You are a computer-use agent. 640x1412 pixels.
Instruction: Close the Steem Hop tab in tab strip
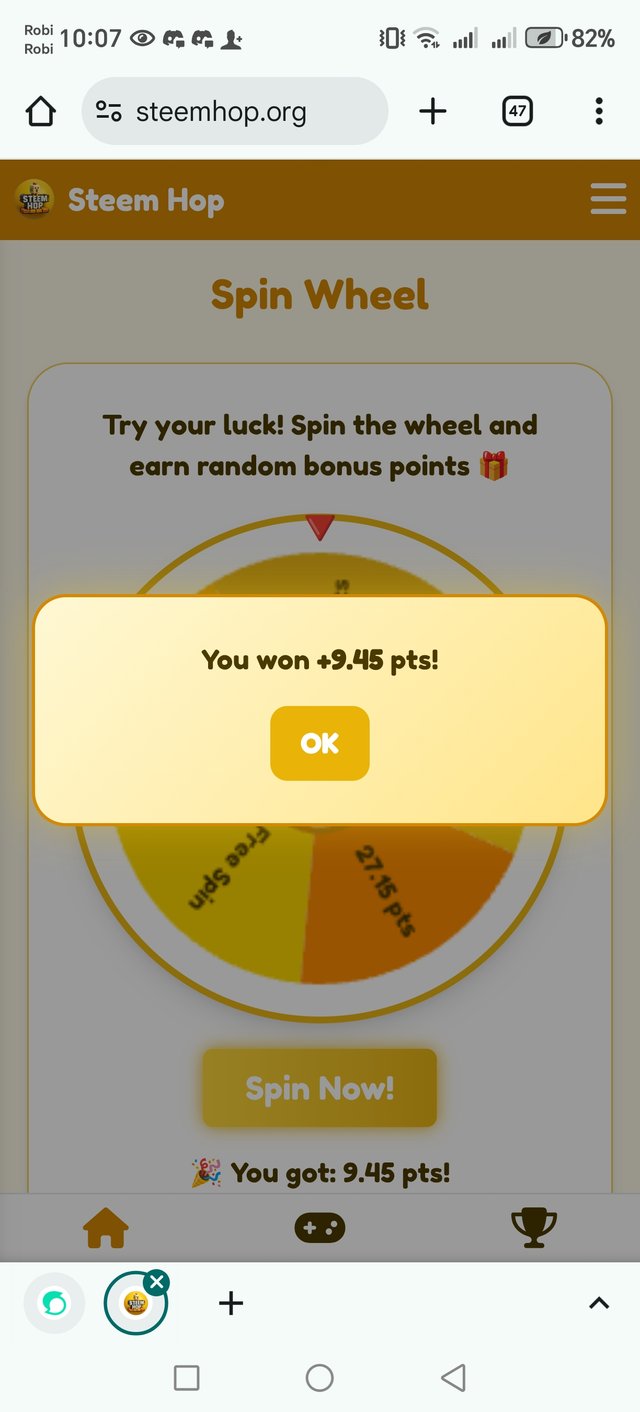(x=157, y=1283)
